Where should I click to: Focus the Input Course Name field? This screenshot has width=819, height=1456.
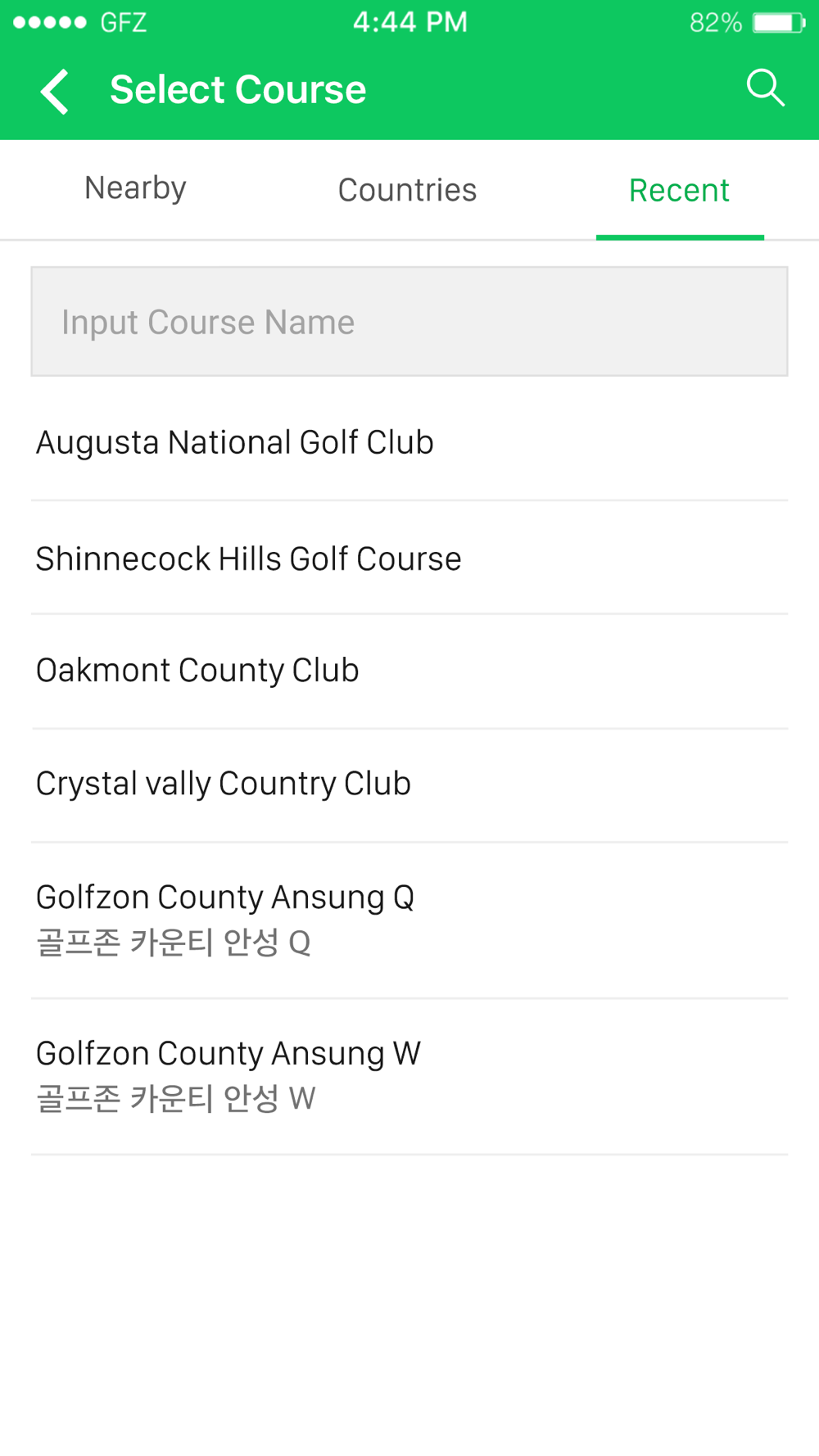click(x=409, y=322)
